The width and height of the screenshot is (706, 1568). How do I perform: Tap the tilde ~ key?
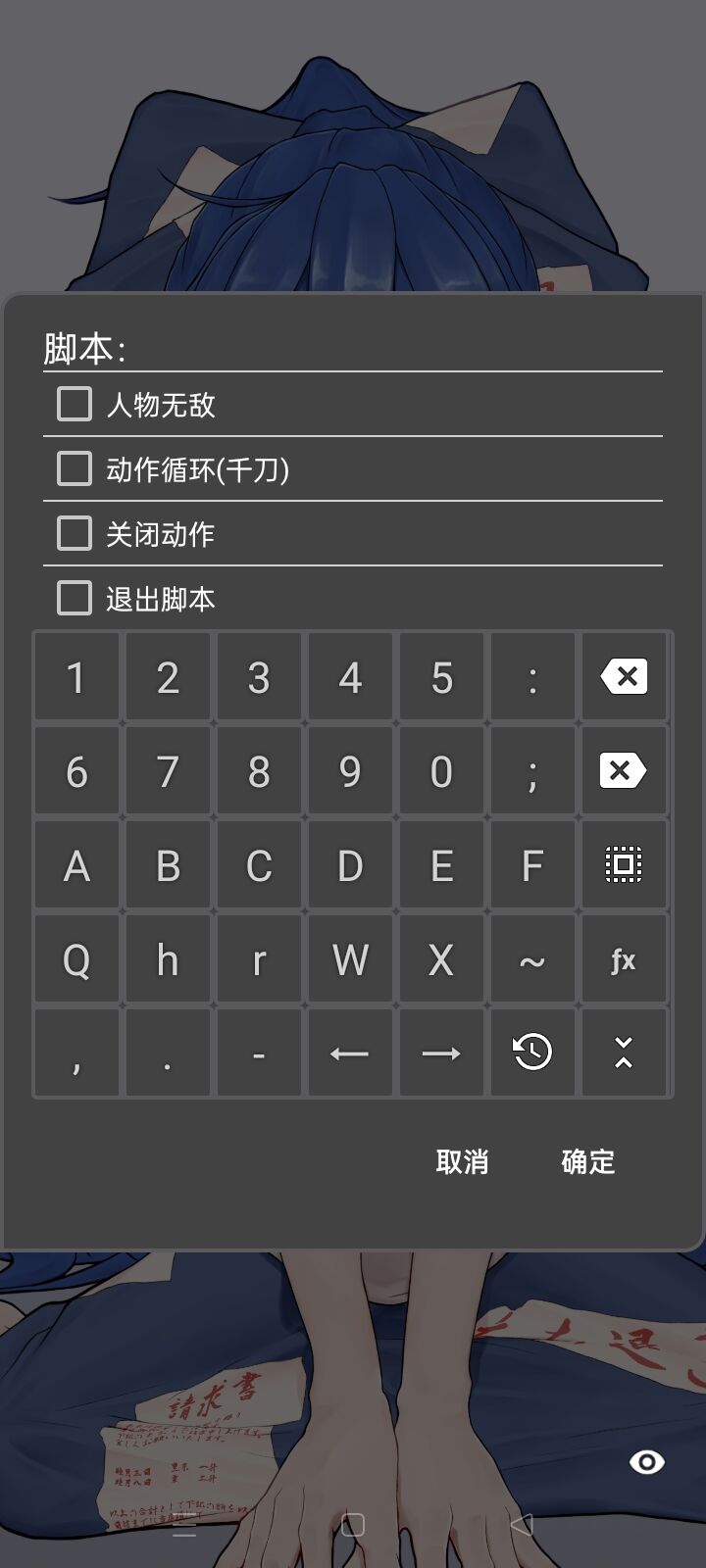532,960
